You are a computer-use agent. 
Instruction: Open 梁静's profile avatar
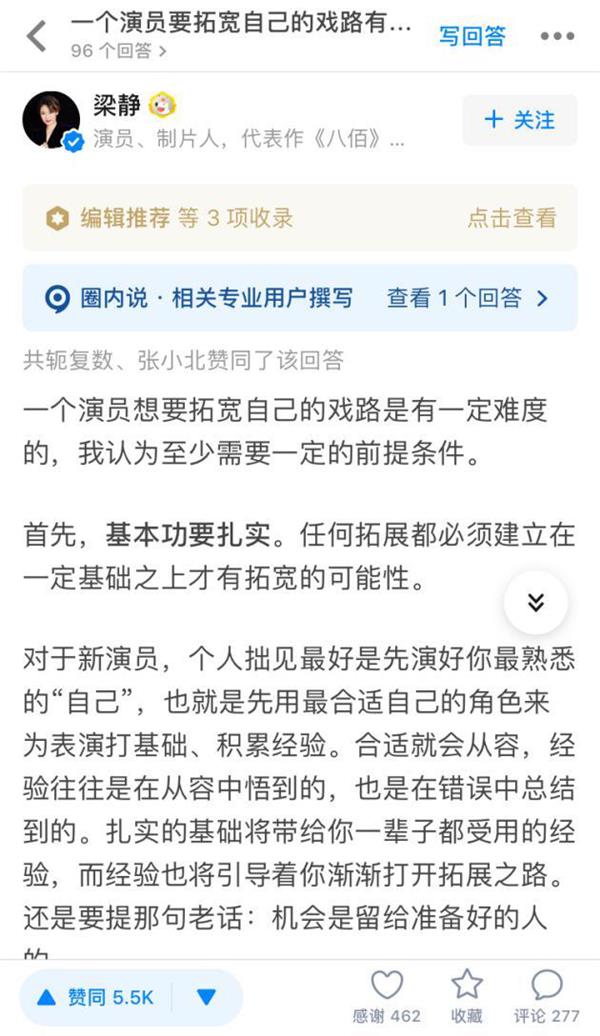(51, 120)
